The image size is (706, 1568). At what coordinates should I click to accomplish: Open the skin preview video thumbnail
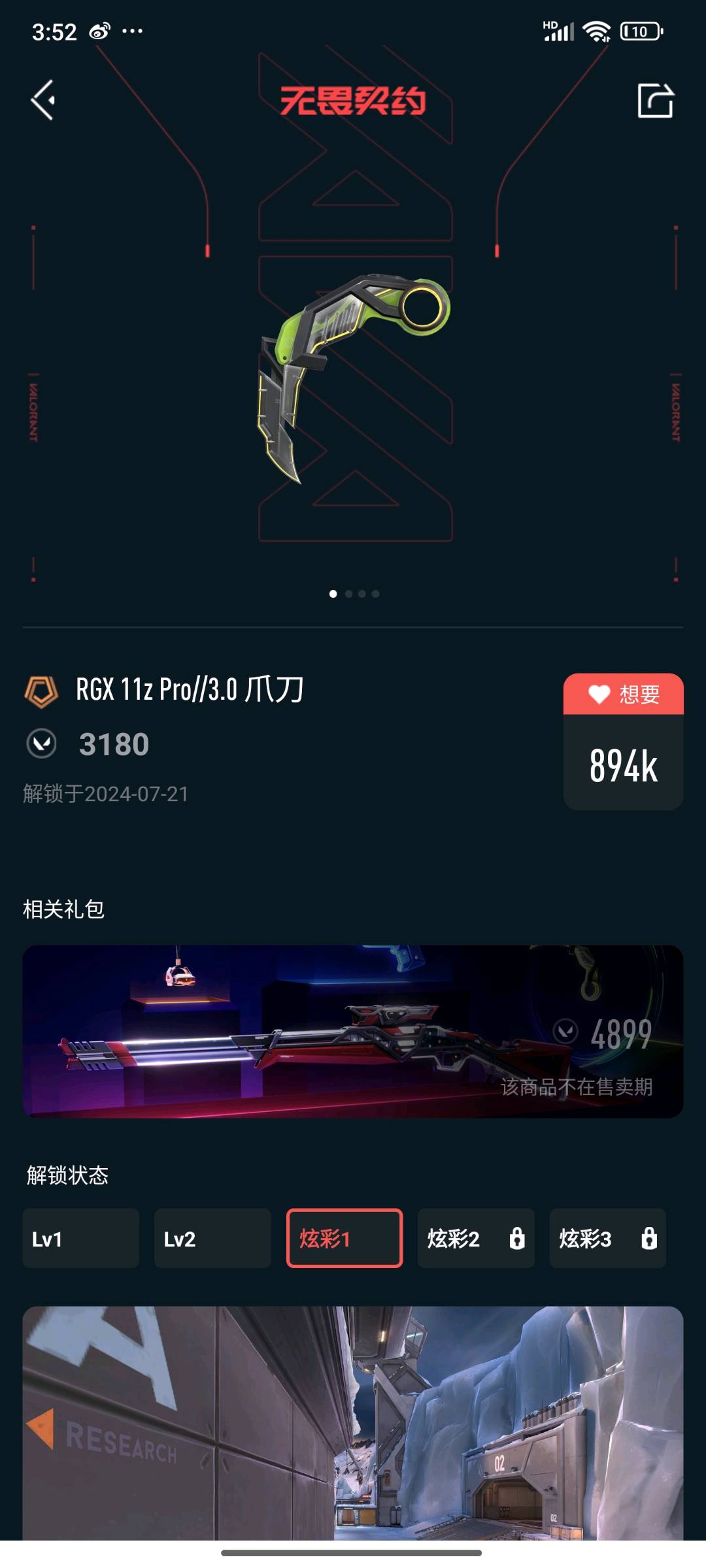click(353, 1423)
